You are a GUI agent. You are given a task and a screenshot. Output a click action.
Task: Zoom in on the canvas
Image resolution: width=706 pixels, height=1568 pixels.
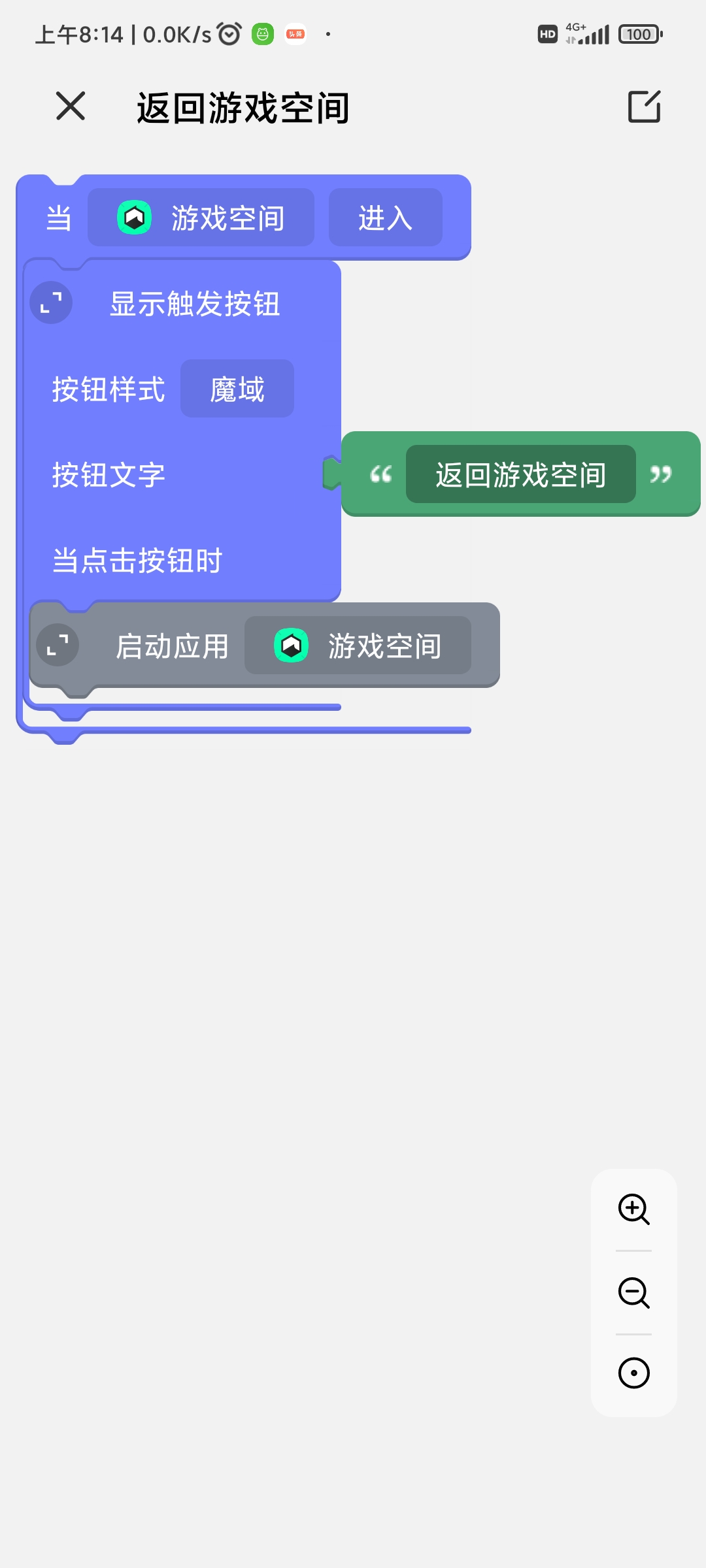[x=634, y=1209]
